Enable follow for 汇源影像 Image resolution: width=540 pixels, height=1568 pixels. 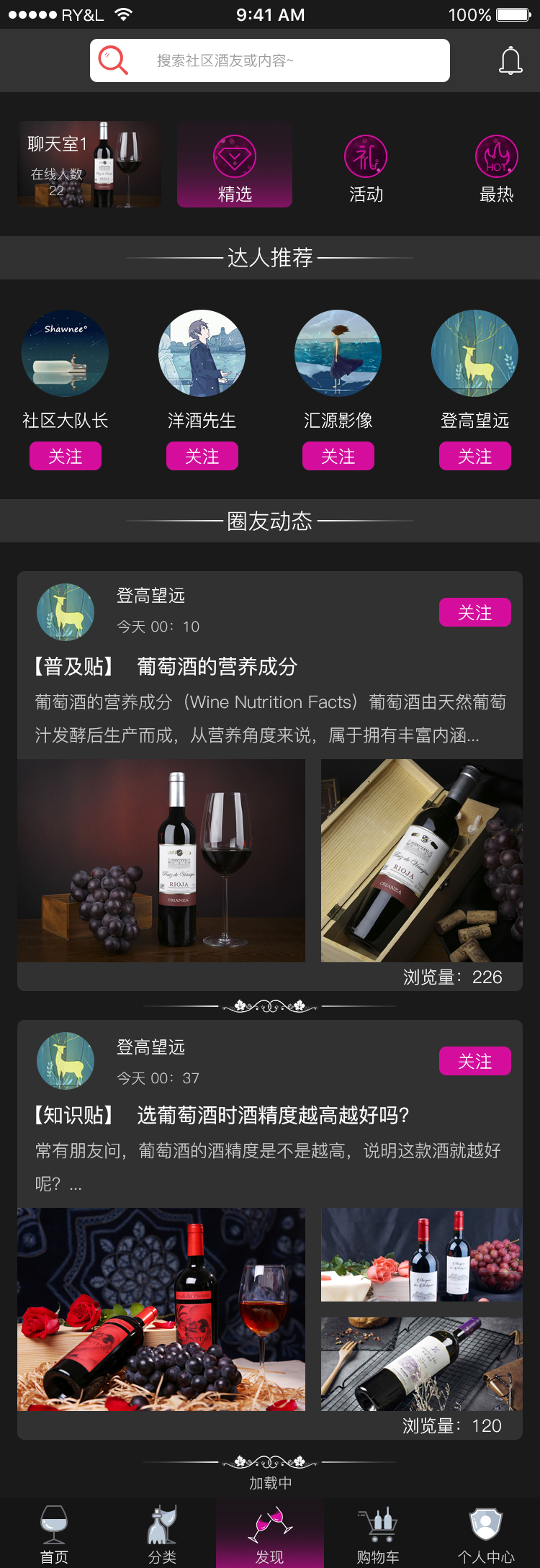(x=338, y=456)
